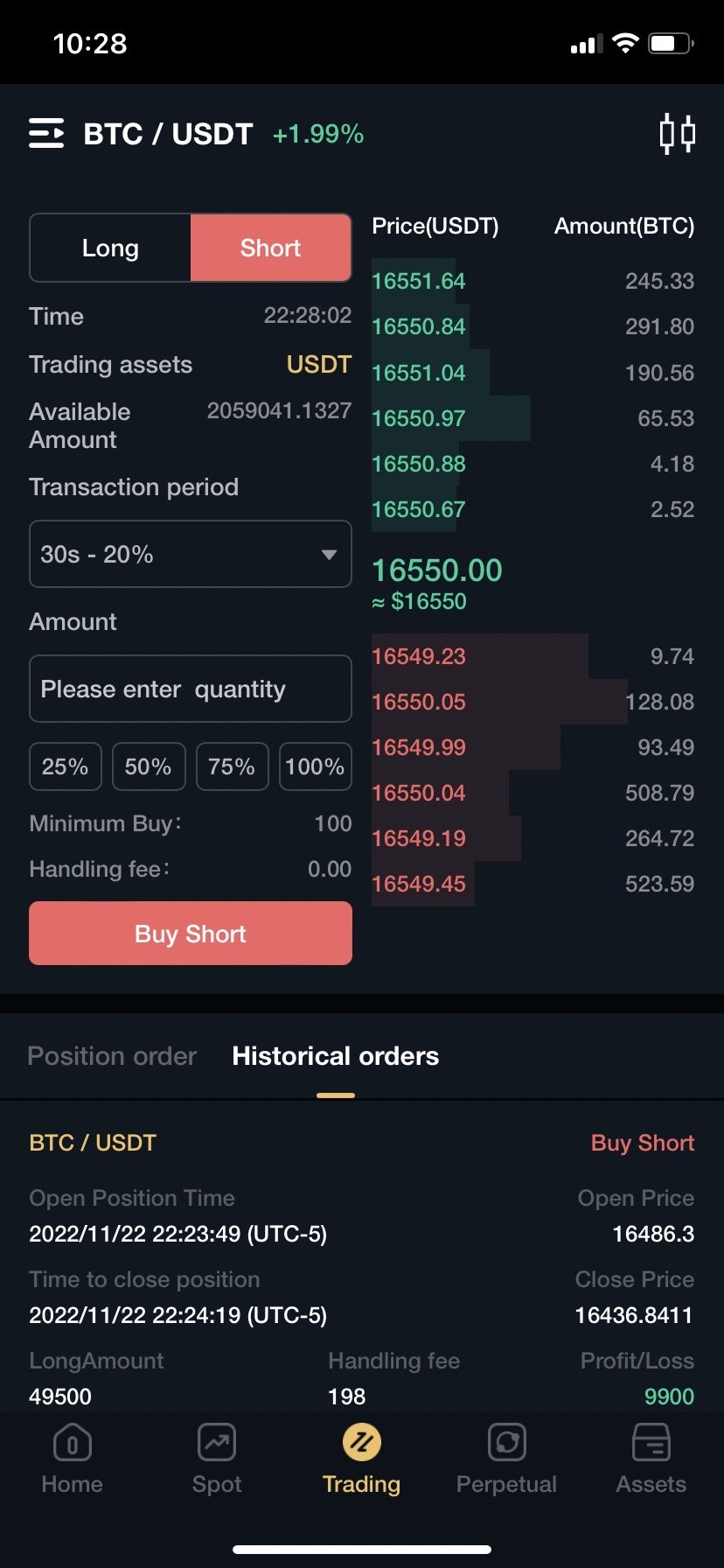The height and width of the screenshot is (1568, 724).
Task: Select the Historical orders tab
Action: (335, 1056)
